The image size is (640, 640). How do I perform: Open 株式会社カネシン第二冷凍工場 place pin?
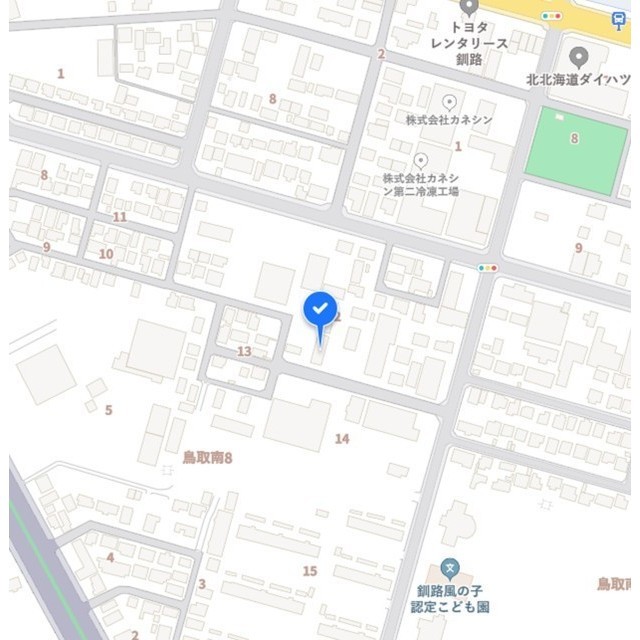[421, 160]
